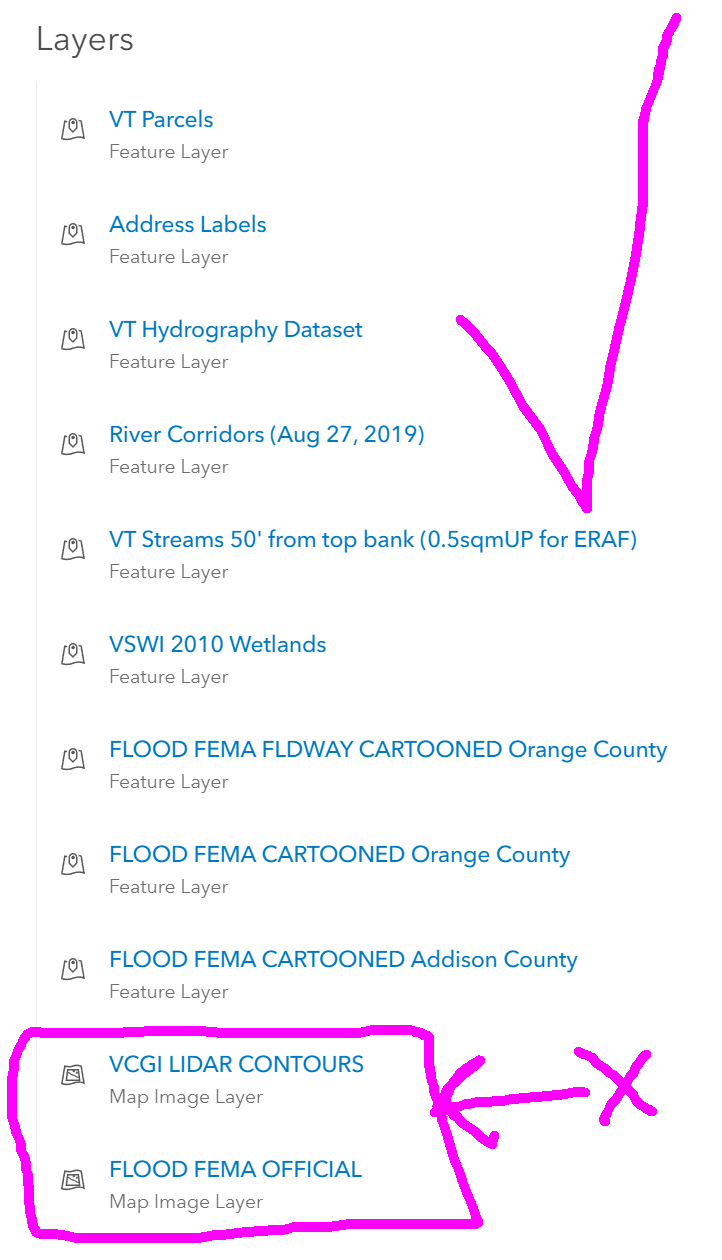Open FLOOD FEMA CARTOONED Orange County layer
Image resolution: width=722 pixels, height=1260 pixels.
339,855
